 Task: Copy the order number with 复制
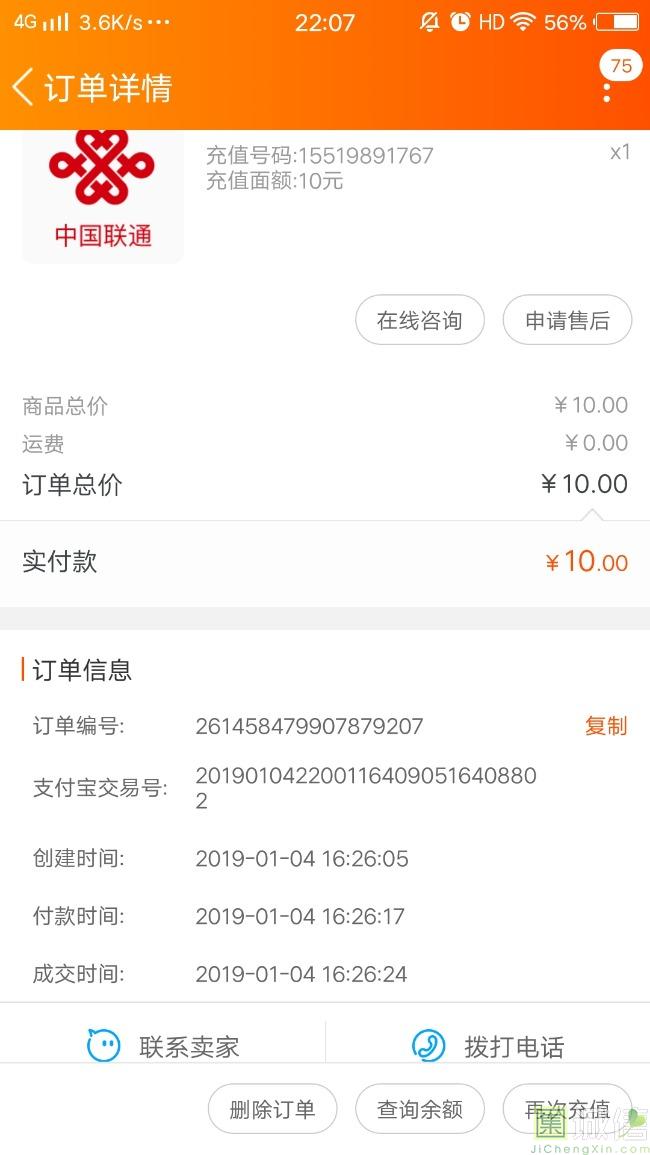[x=606, y=726]
